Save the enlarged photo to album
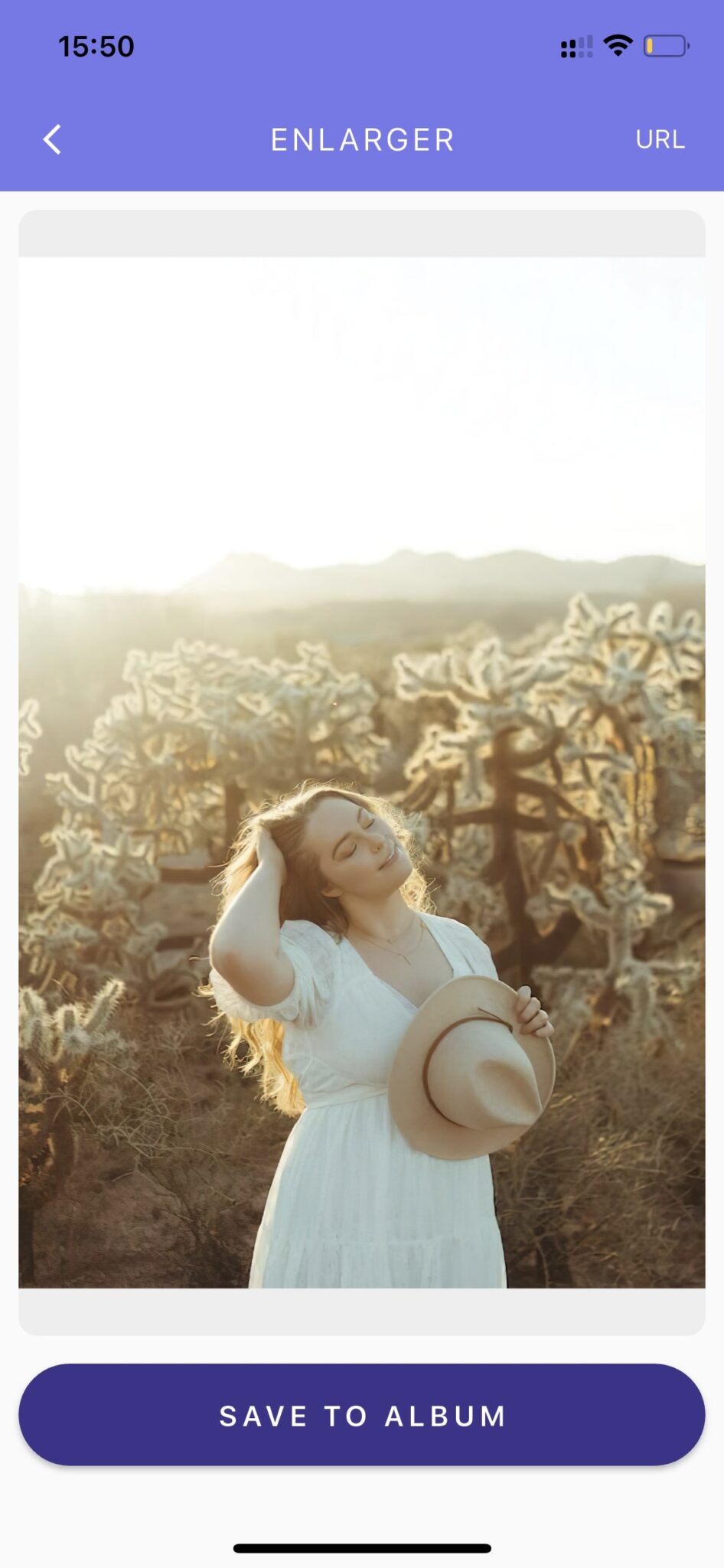The width and height of the screenshot is (724, 1568). pyautogui.click(x=362, y=1415)
